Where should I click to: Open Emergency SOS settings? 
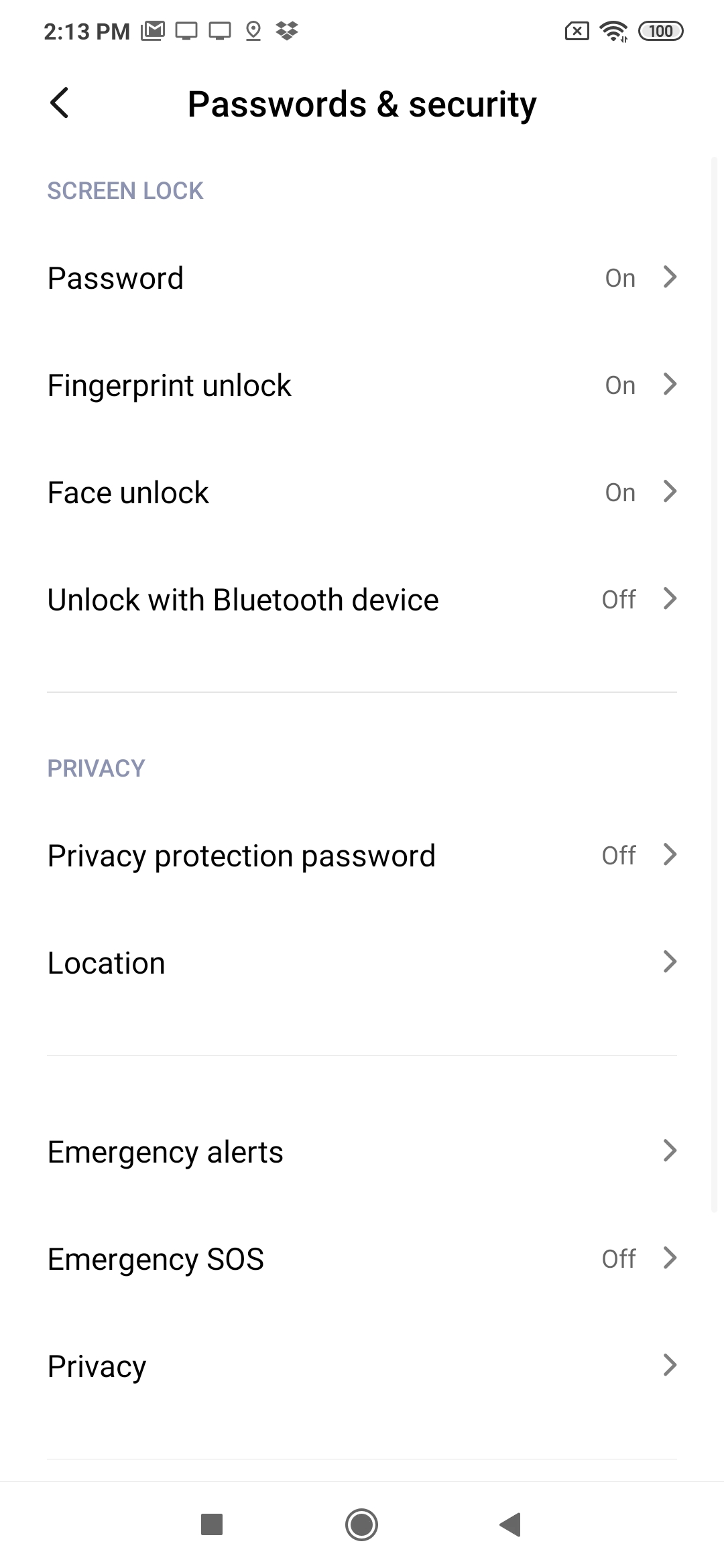pos(362,1259)
